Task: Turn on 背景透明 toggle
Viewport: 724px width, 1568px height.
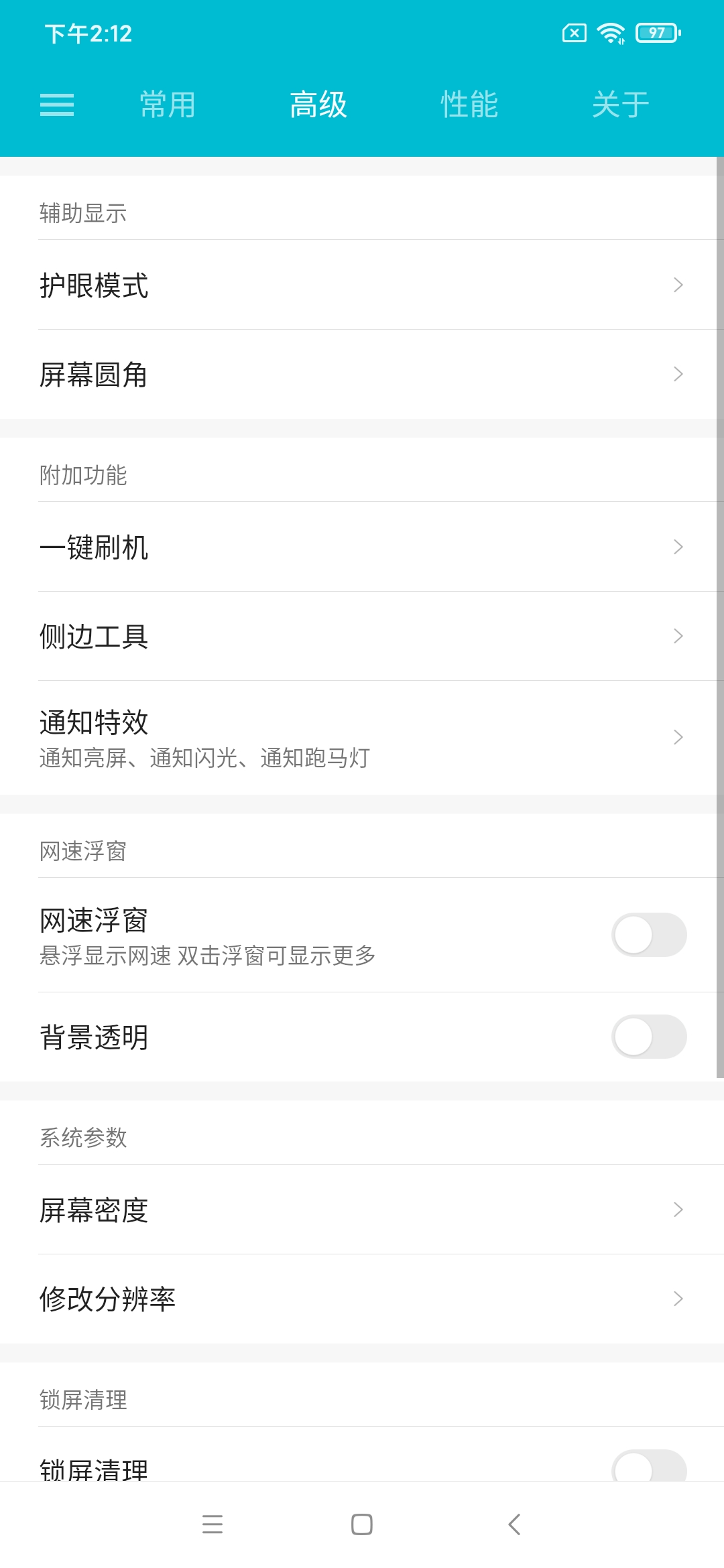Action: coord(648,1037)
